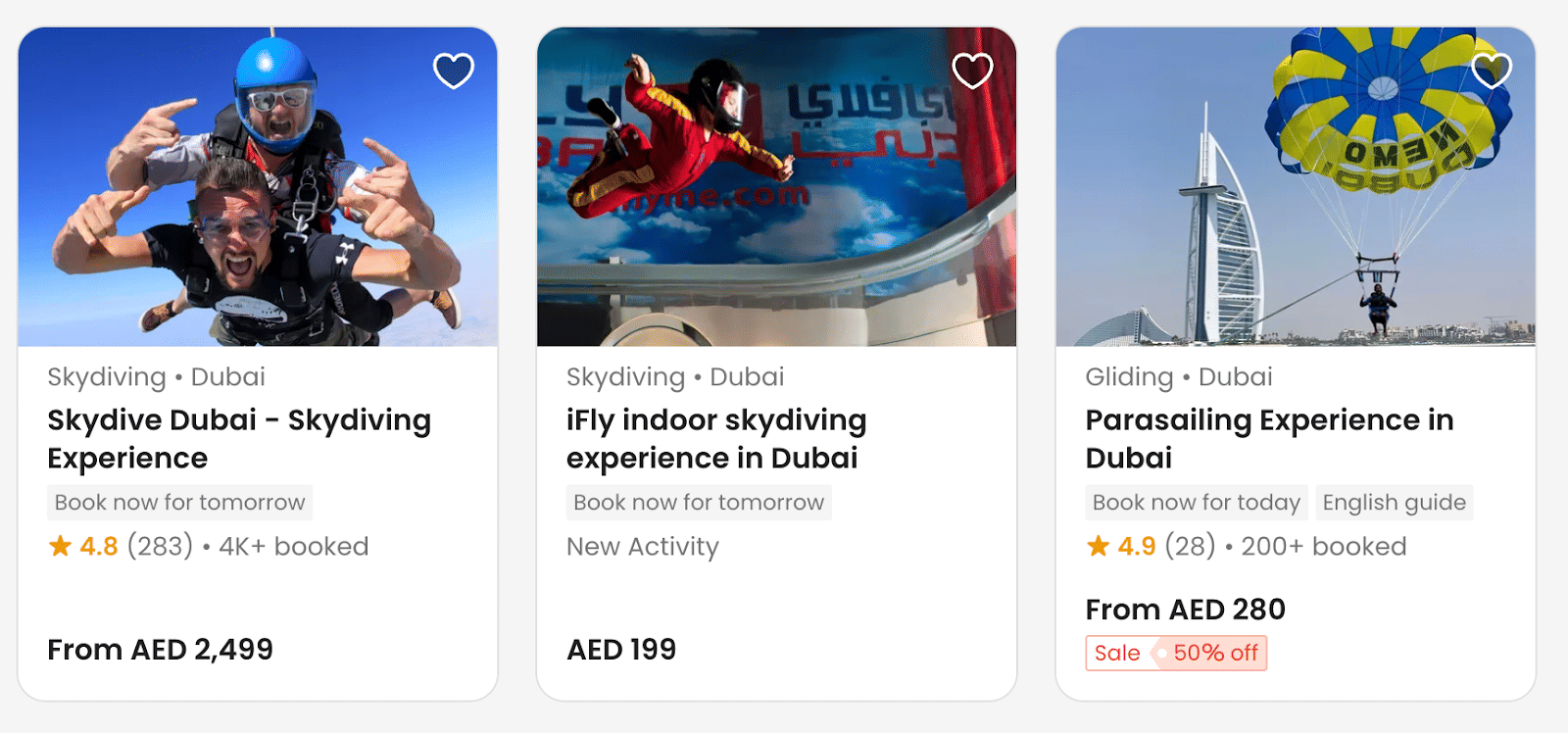
Task: Open Skydive Dubai - Skydiving Experience card
Action: tap(239, 438)
